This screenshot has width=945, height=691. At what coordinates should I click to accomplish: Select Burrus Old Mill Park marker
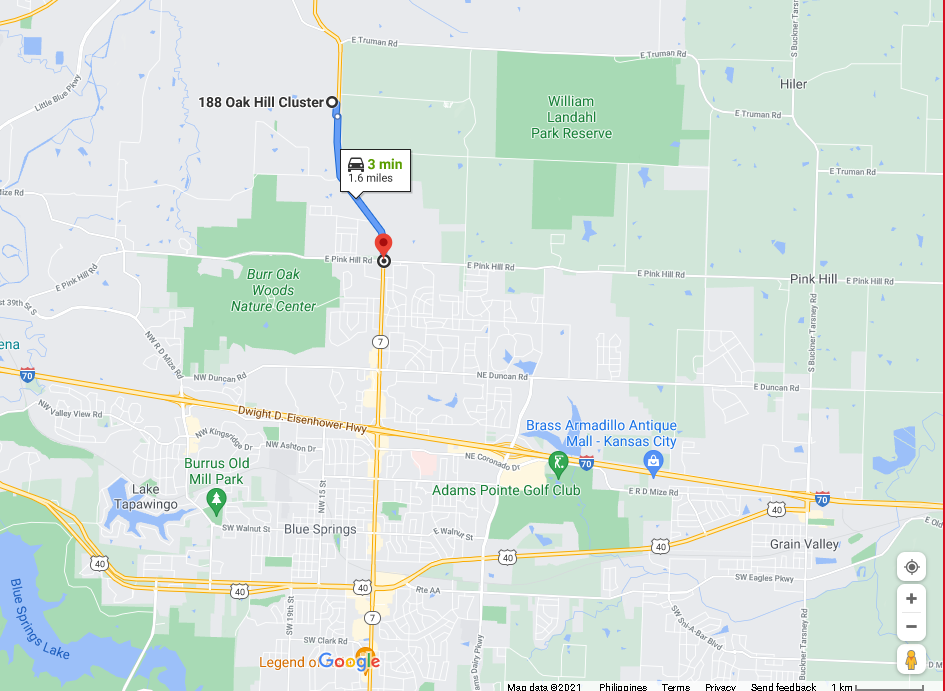click(x=216, y=497)
